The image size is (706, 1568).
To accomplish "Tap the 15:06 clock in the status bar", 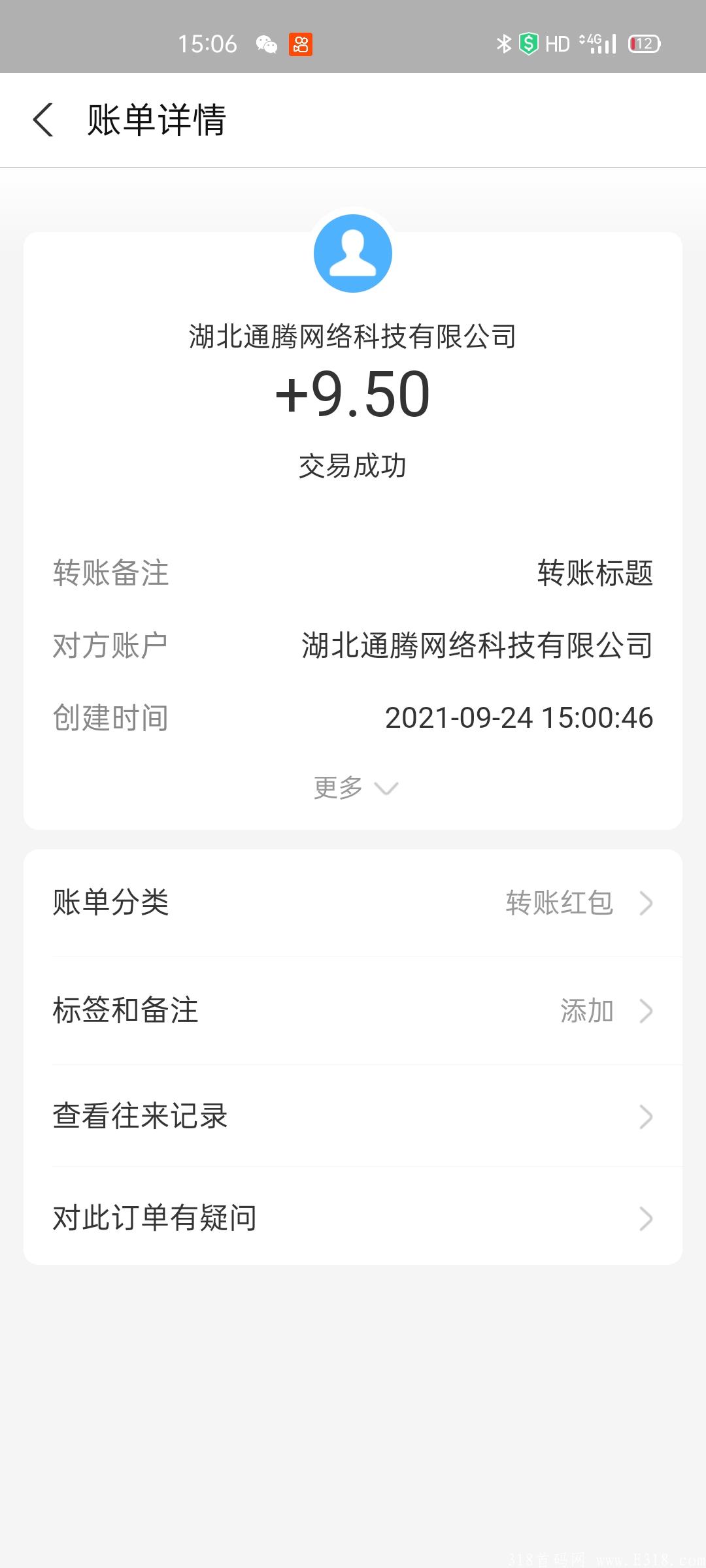I will tap(209, 43).
